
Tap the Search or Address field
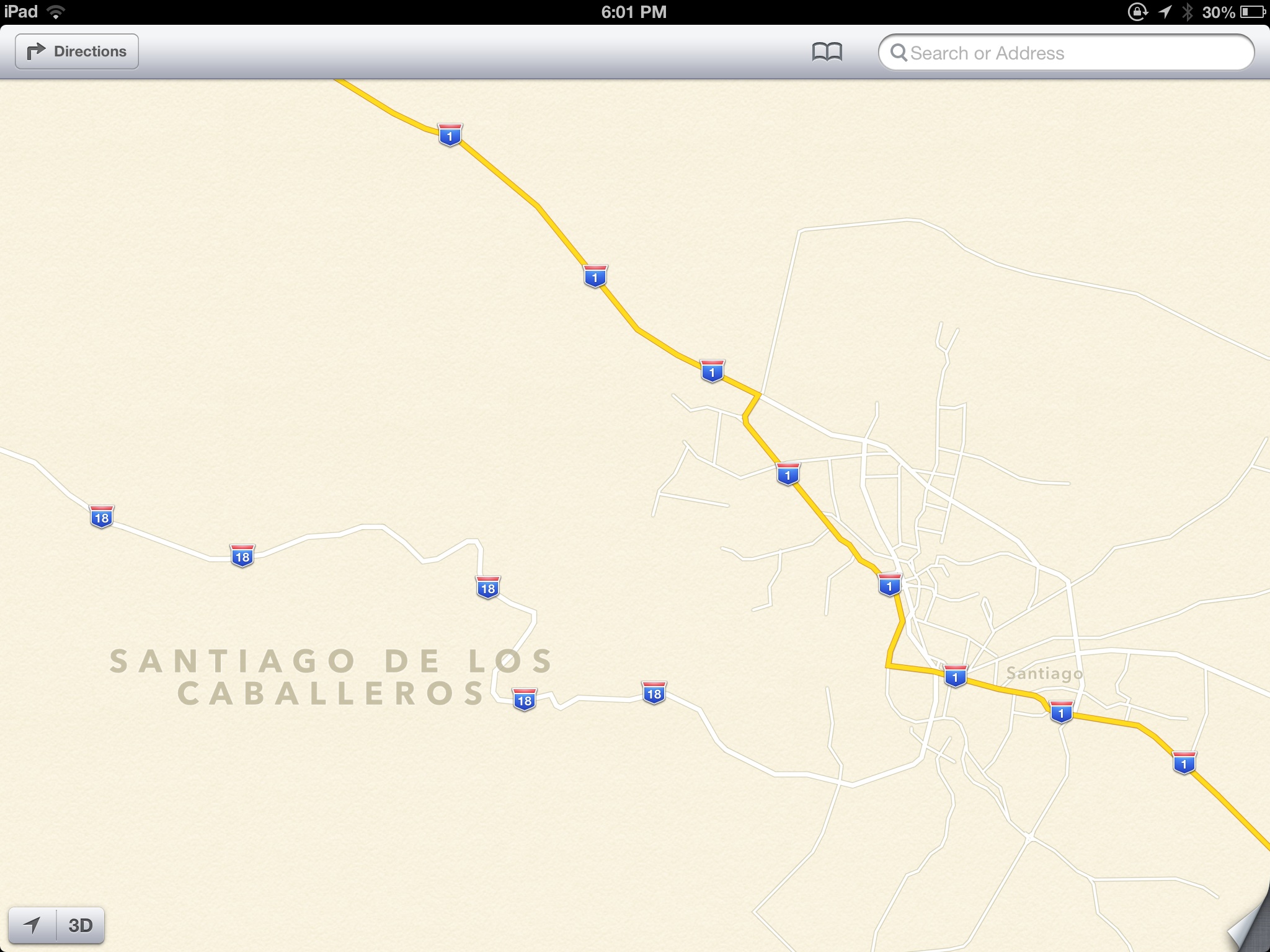[1067, 53]
